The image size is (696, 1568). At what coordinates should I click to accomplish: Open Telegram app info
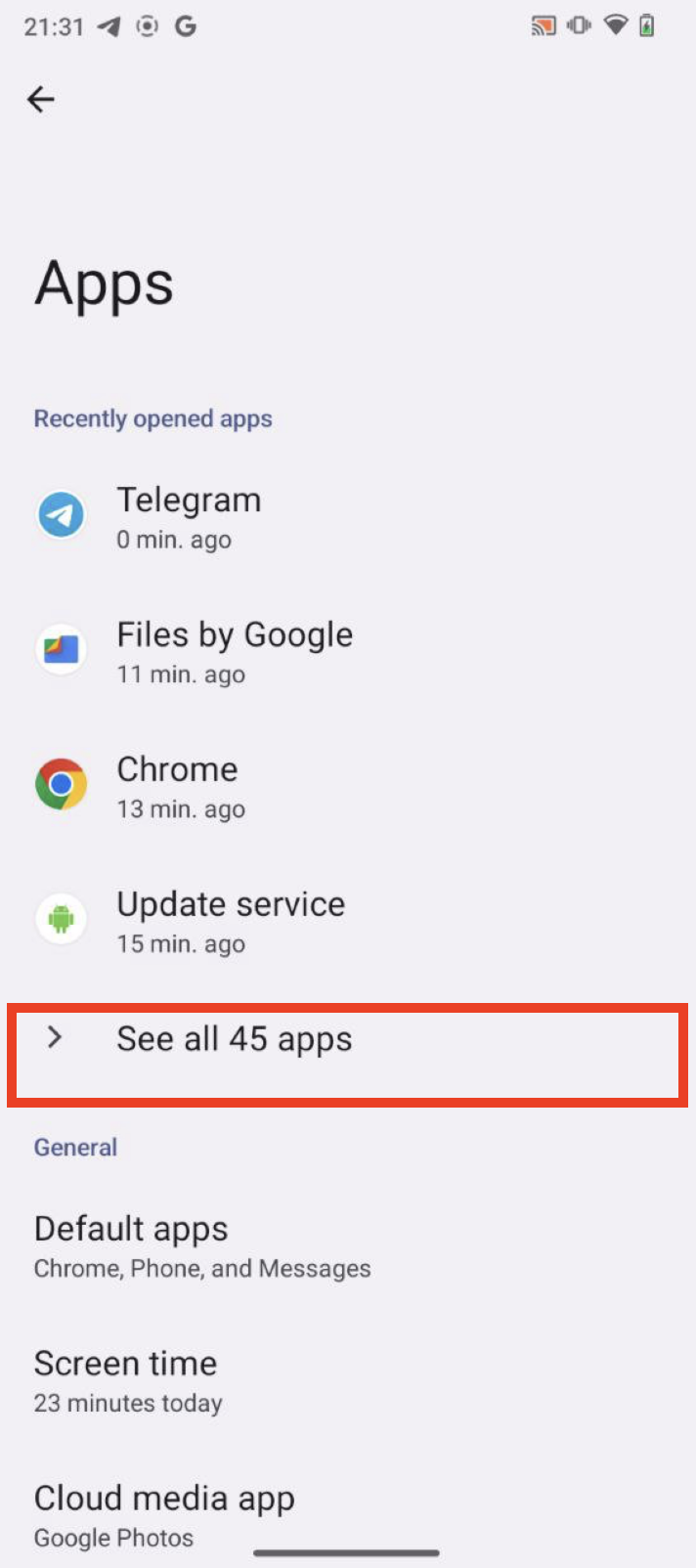click(188, 517)
